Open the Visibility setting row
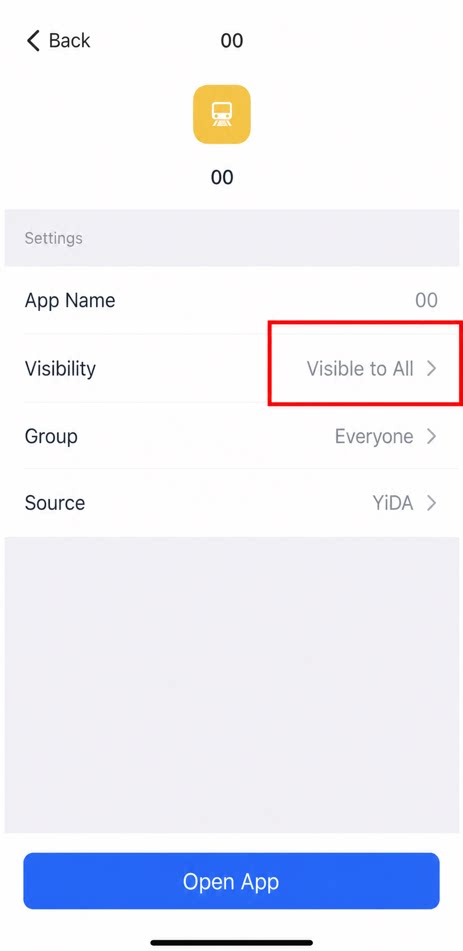 231,368
